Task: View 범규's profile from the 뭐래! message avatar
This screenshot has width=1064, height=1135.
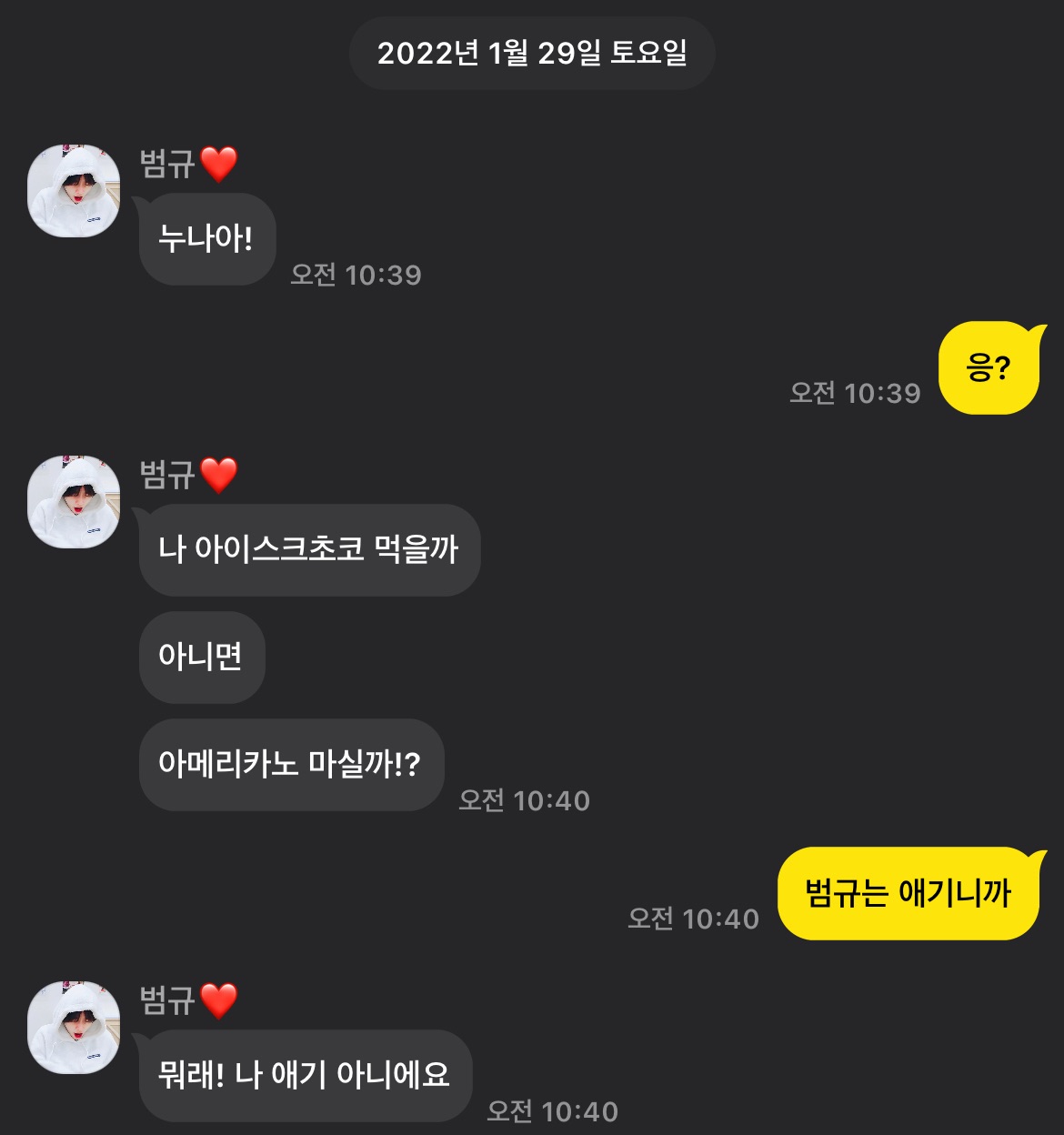Action: click(x=74, y=1028)
